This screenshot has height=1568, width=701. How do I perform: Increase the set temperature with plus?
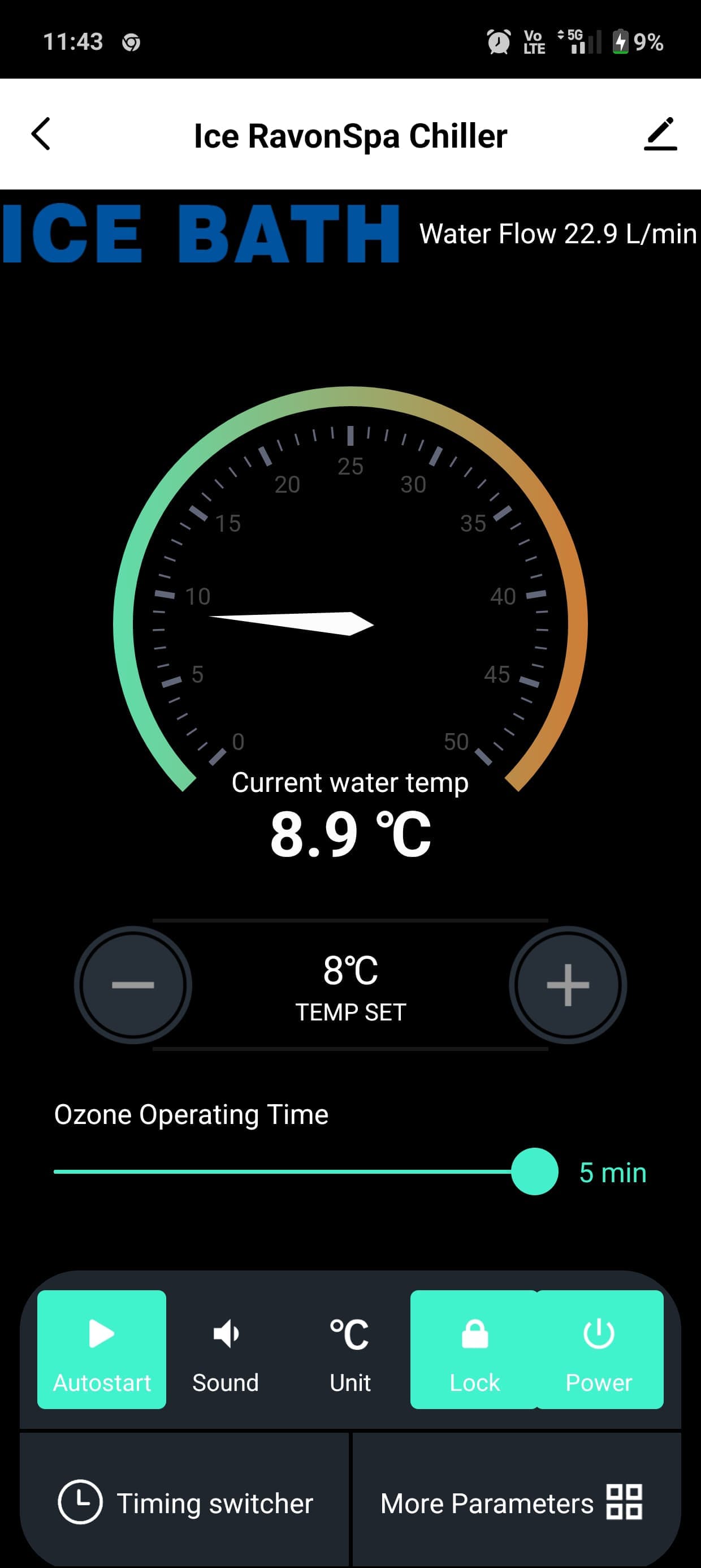tap(568, 985)
